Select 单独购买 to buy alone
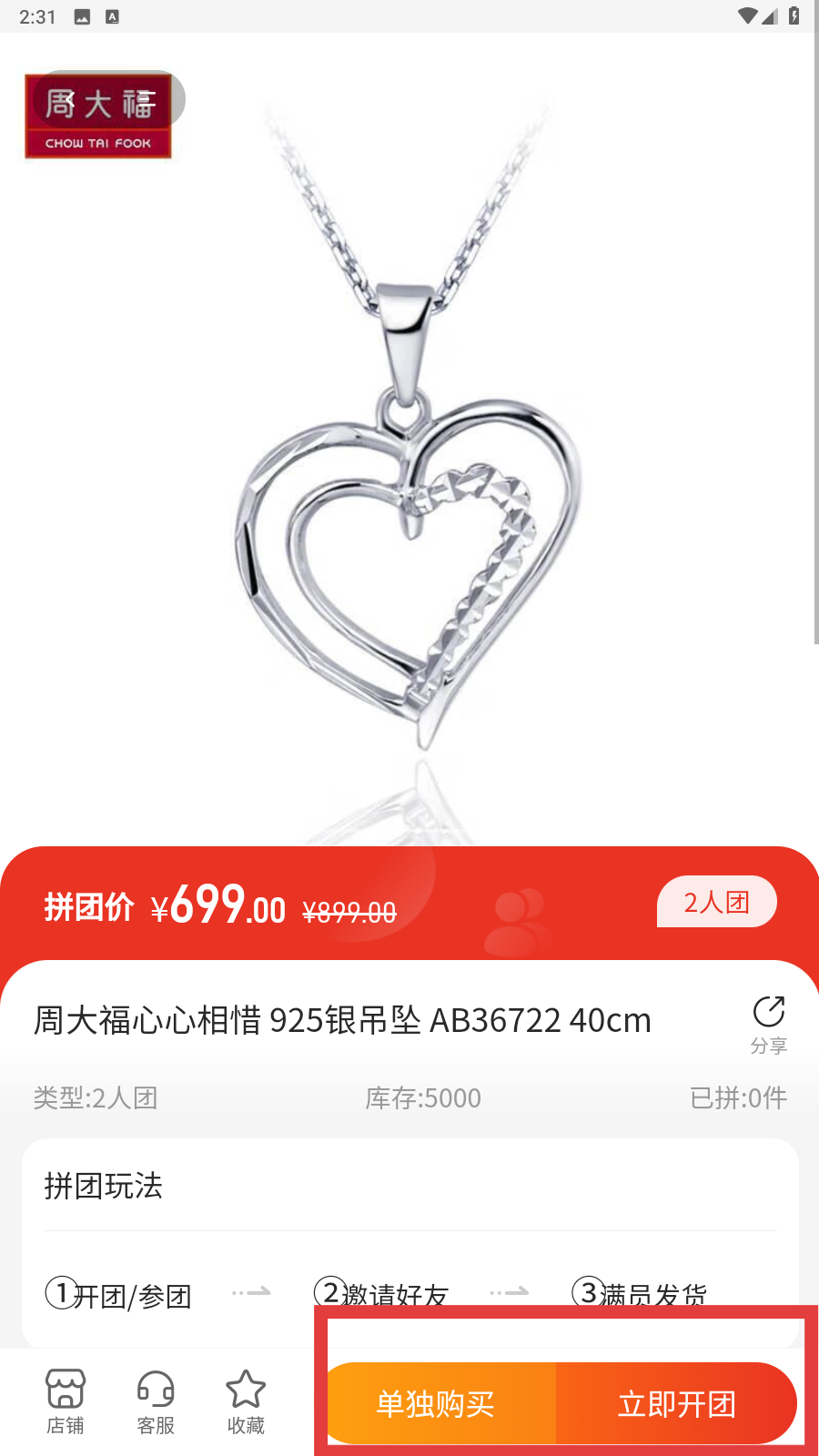Screen dimensions: 819x1456 (x=437, y=1403)
